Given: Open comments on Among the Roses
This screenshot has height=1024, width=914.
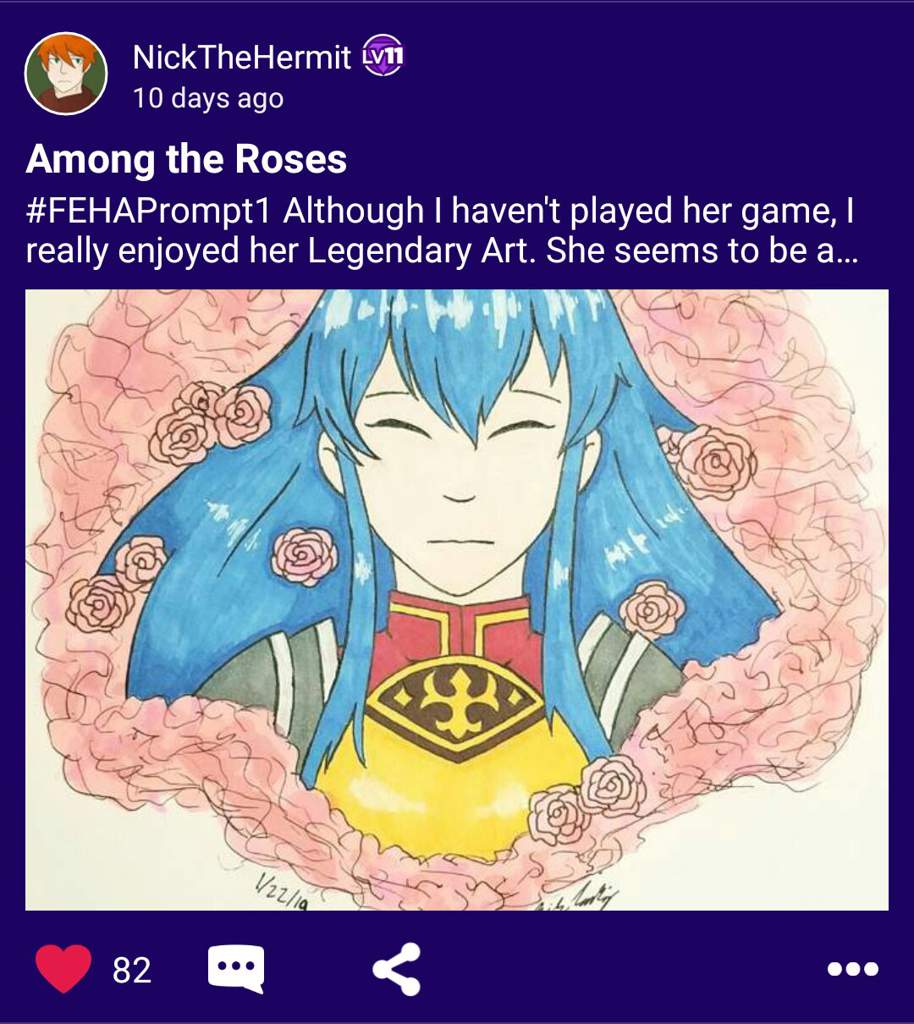Looking at the screenshot, I should pyautogui.click(x=236, y=969).
